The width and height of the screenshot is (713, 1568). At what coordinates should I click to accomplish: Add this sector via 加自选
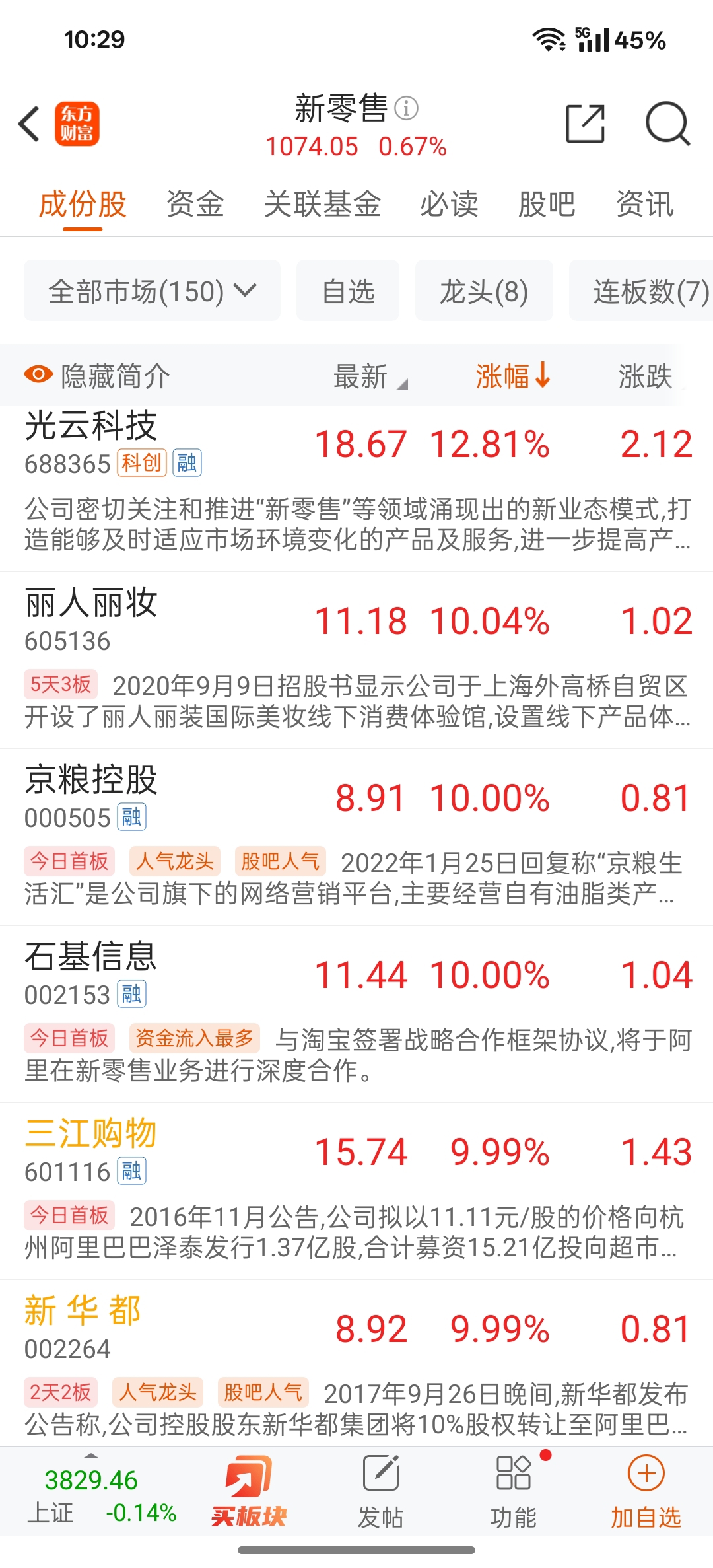point(645,1493)
